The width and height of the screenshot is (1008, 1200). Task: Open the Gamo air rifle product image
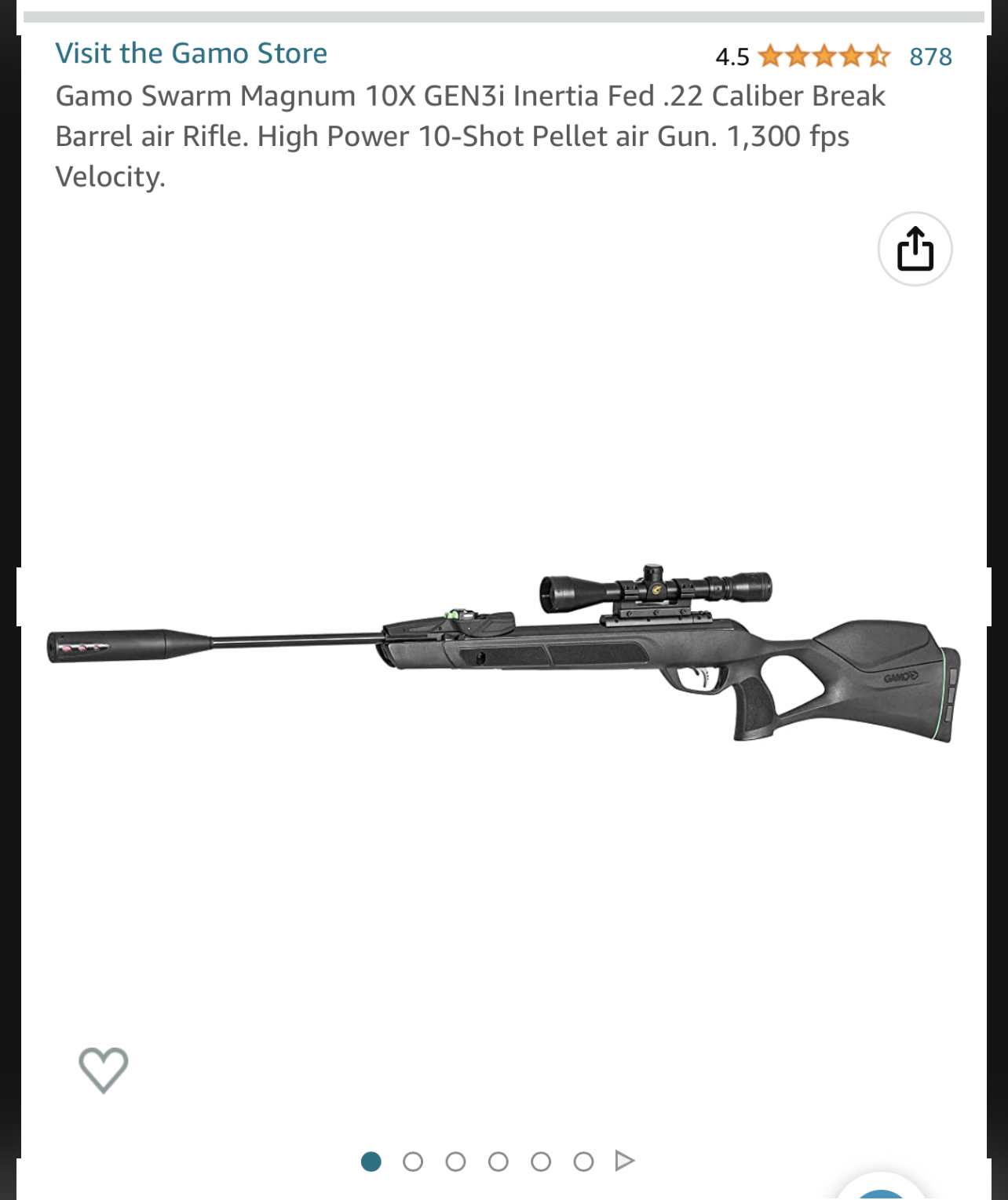point(504,653)
